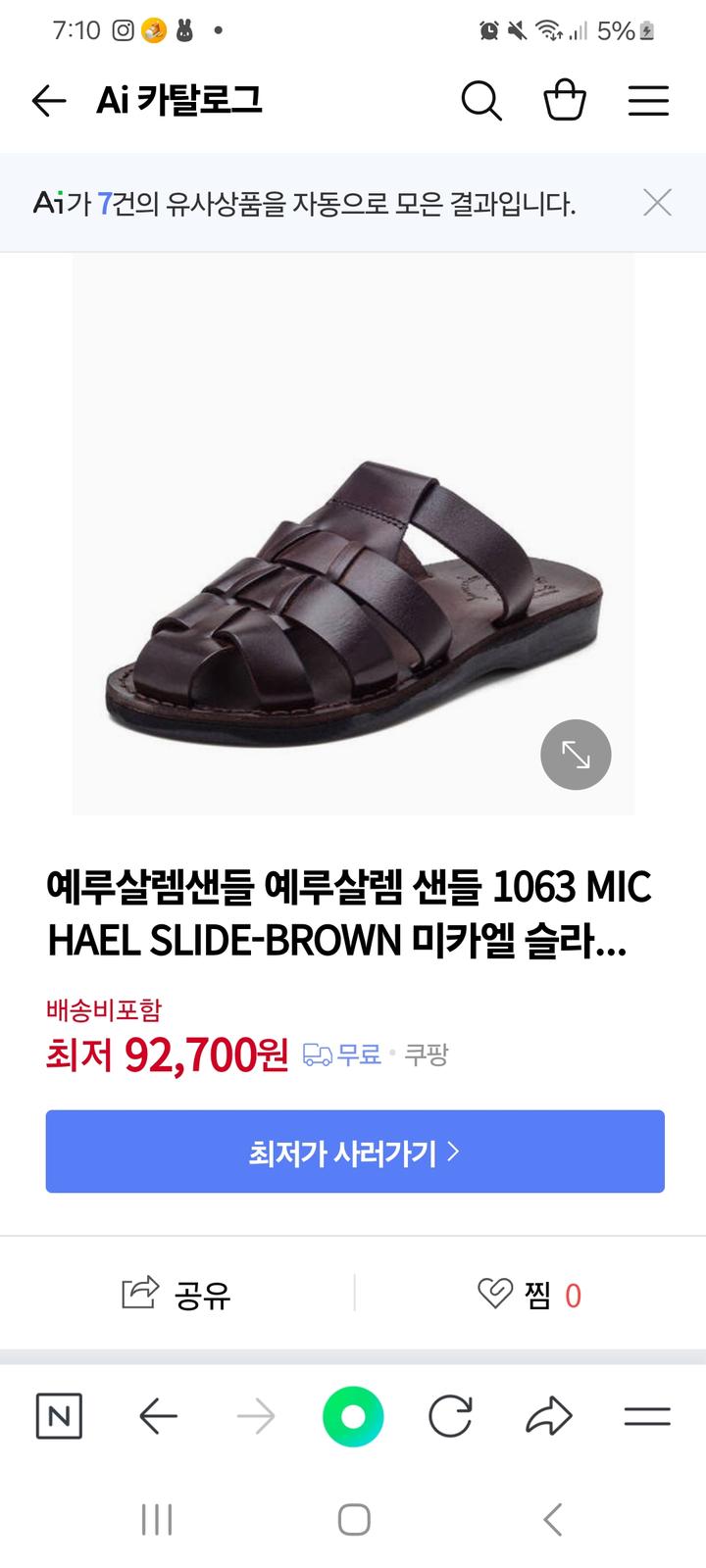Go back from Ai 카탈로그 page
The height and width of the screenshot is (1568, 706).
click(48, 100)
